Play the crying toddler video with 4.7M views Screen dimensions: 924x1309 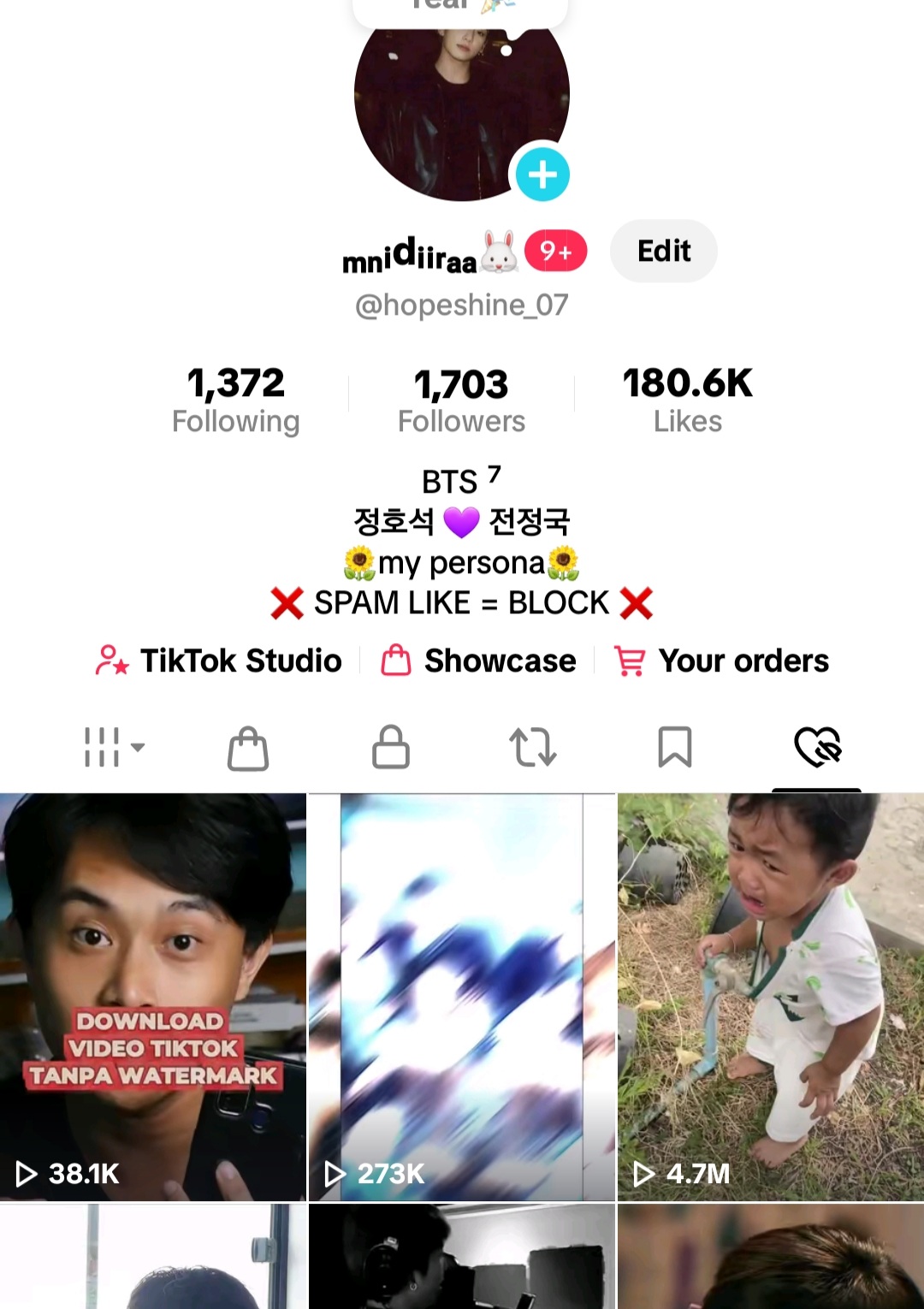point(771,997)
